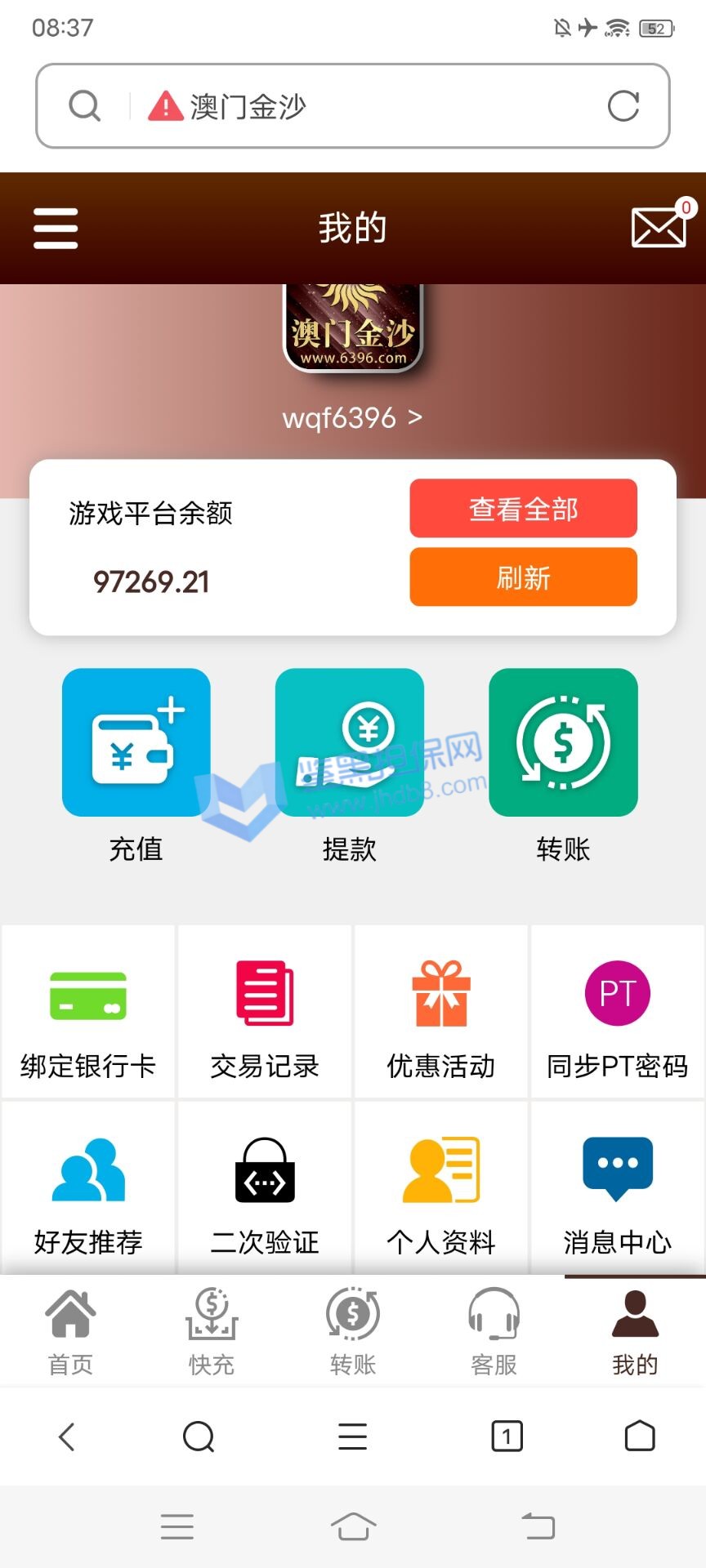The height and width of the screenshot is (1568, 706).
Task: Open 好友推荐 friend referral
Action: (x=88, y=1189)
